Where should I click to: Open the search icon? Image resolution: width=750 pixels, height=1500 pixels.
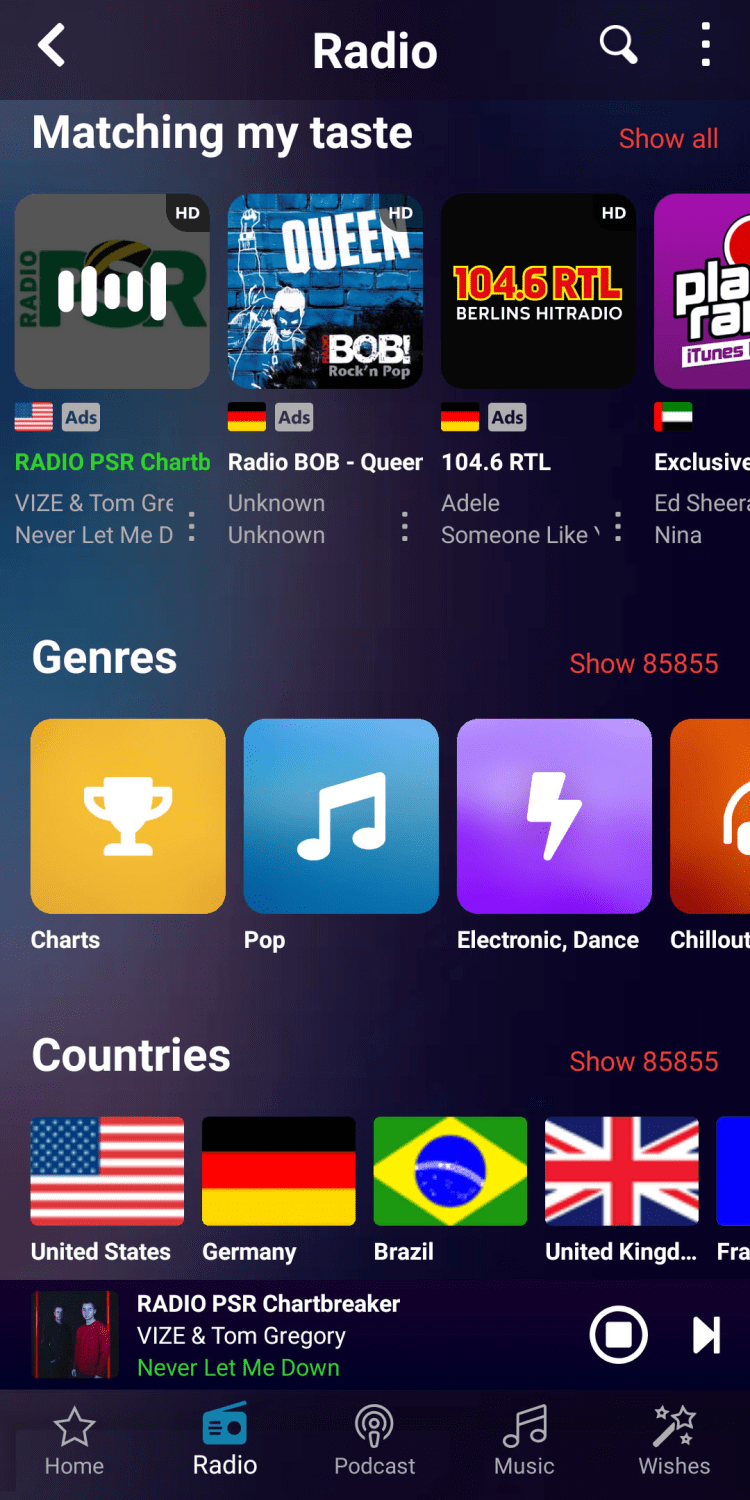coord(618,45)
